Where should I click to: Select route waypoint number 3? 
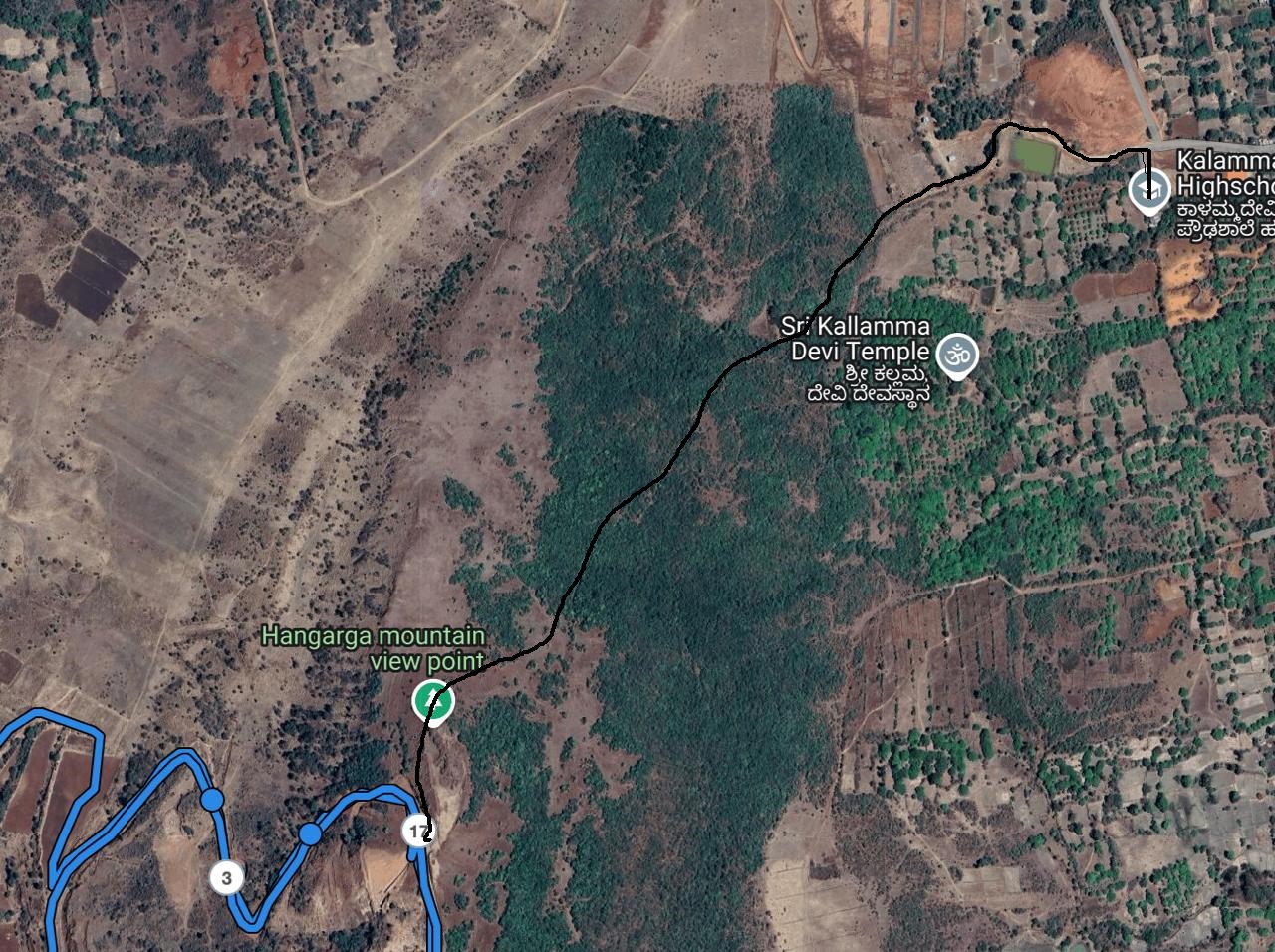[227, 877]
